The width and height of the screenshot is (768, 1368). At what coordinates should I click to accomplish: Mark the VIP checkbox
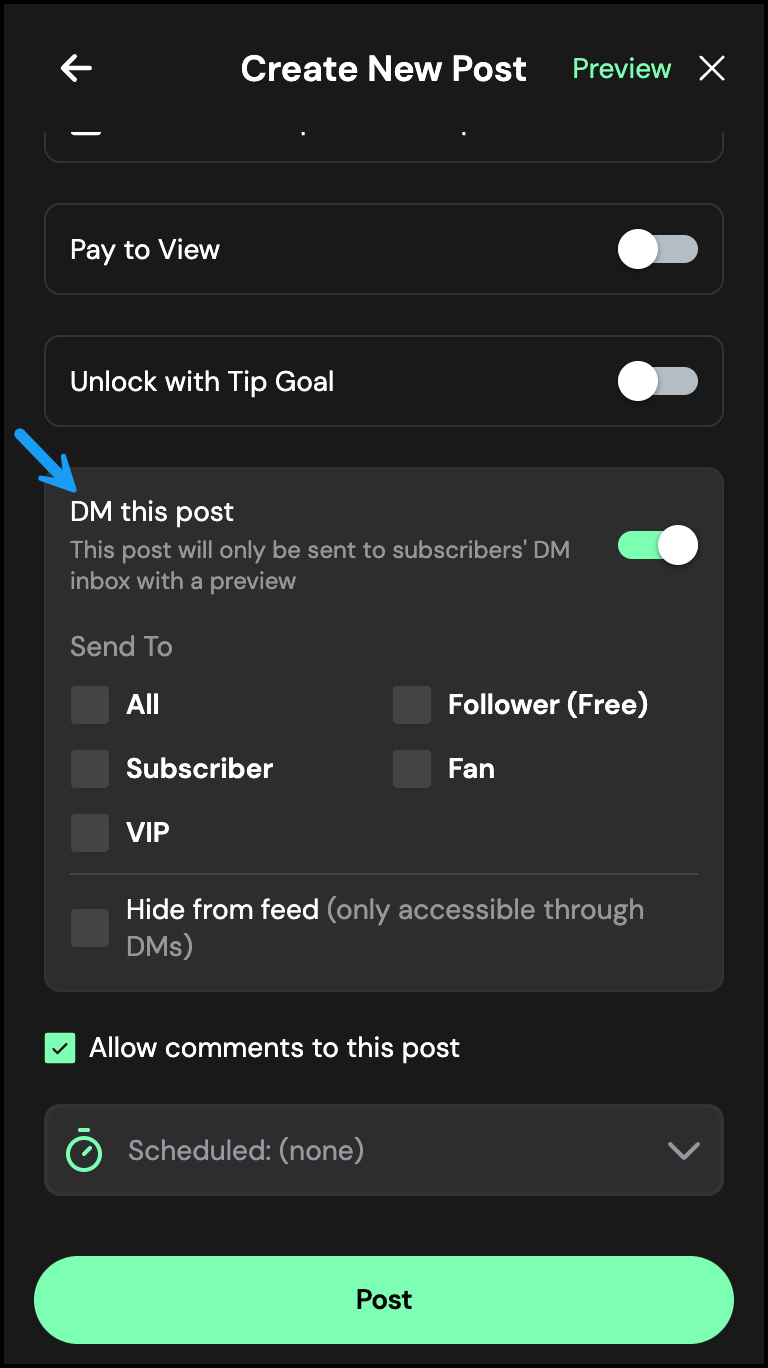pos(90,833)
